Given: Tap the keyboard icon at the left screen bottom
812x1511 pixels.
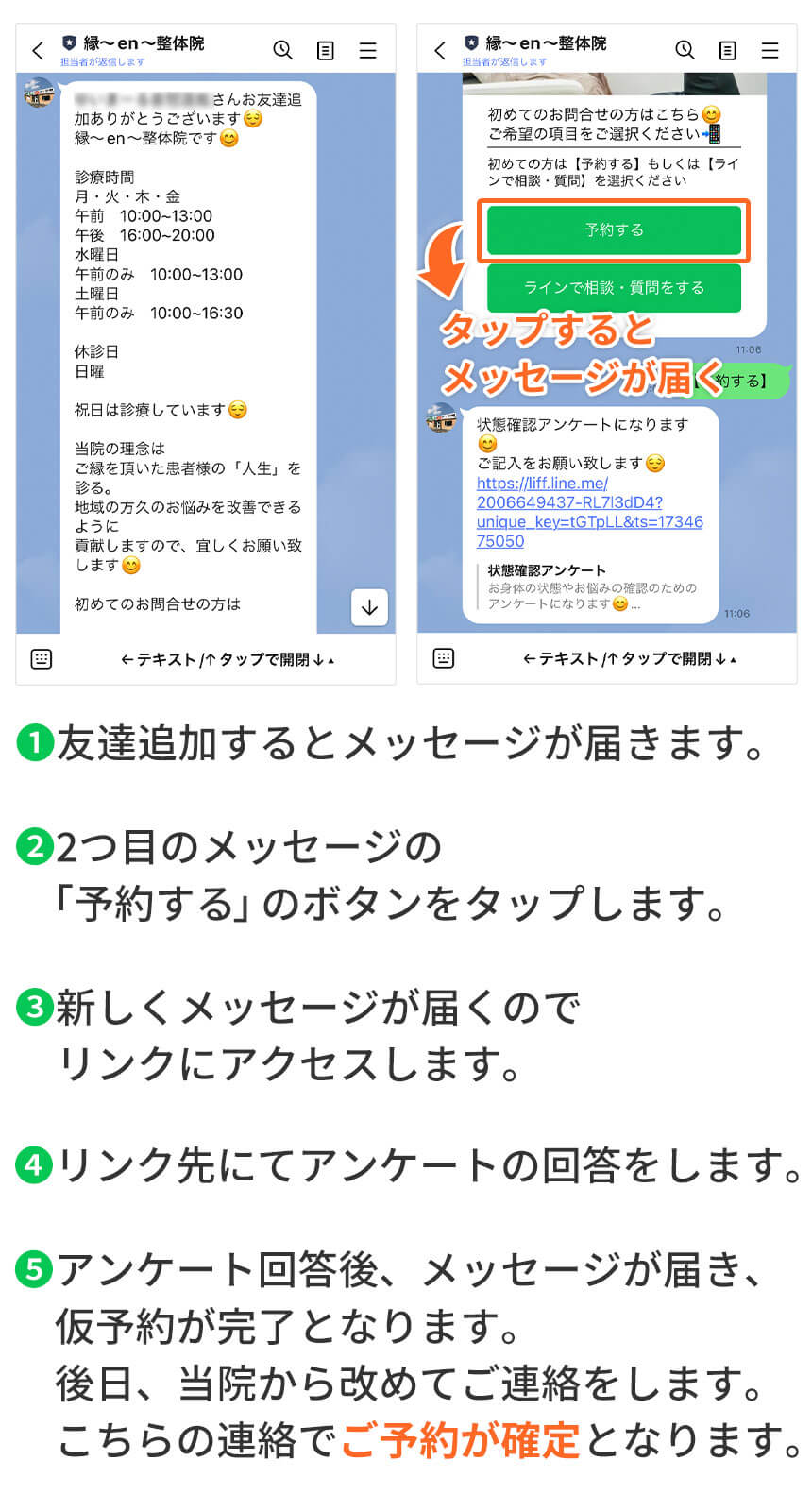Looking at the screenshot, I should tap(41, 659).
